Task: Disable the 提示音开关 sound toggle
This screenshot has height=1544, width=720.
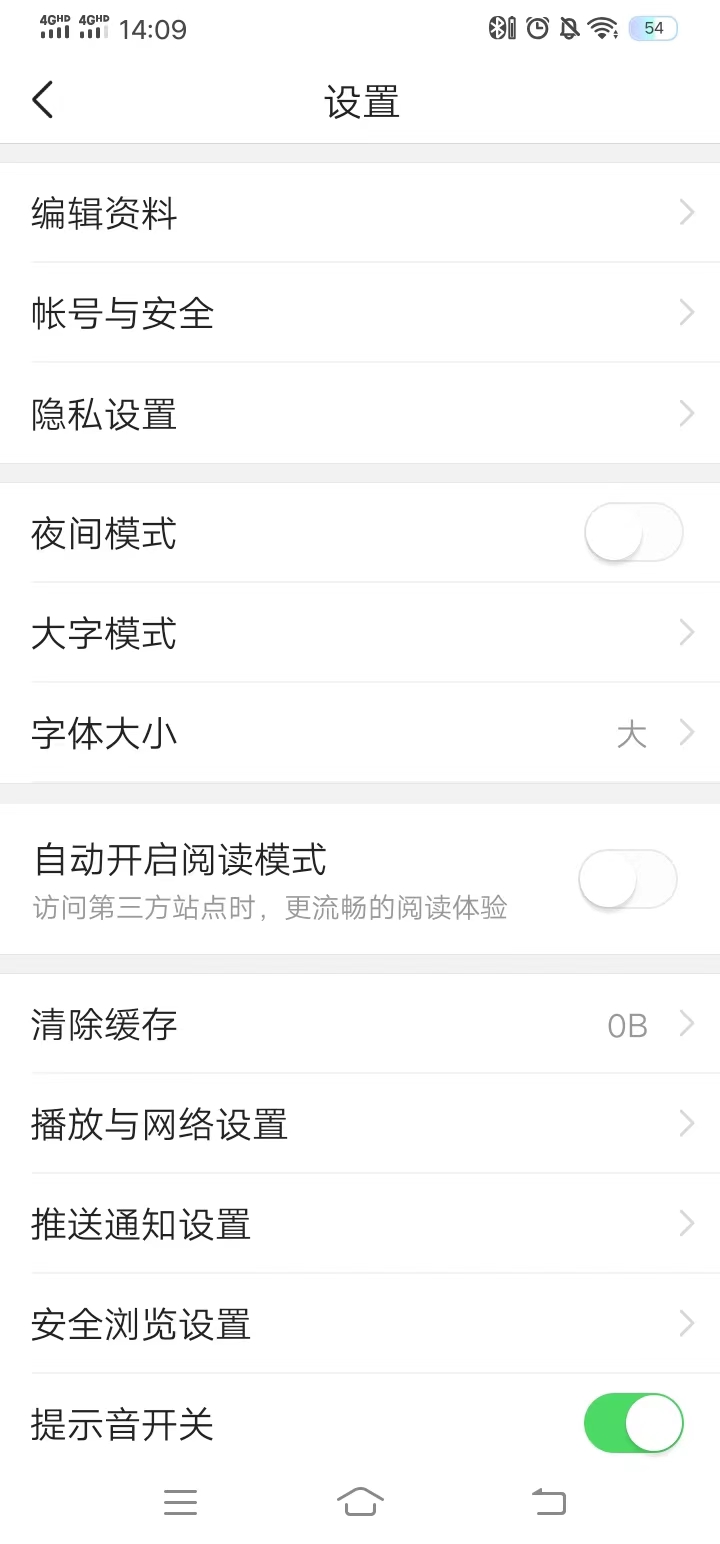Action: tap(633, 1423)
